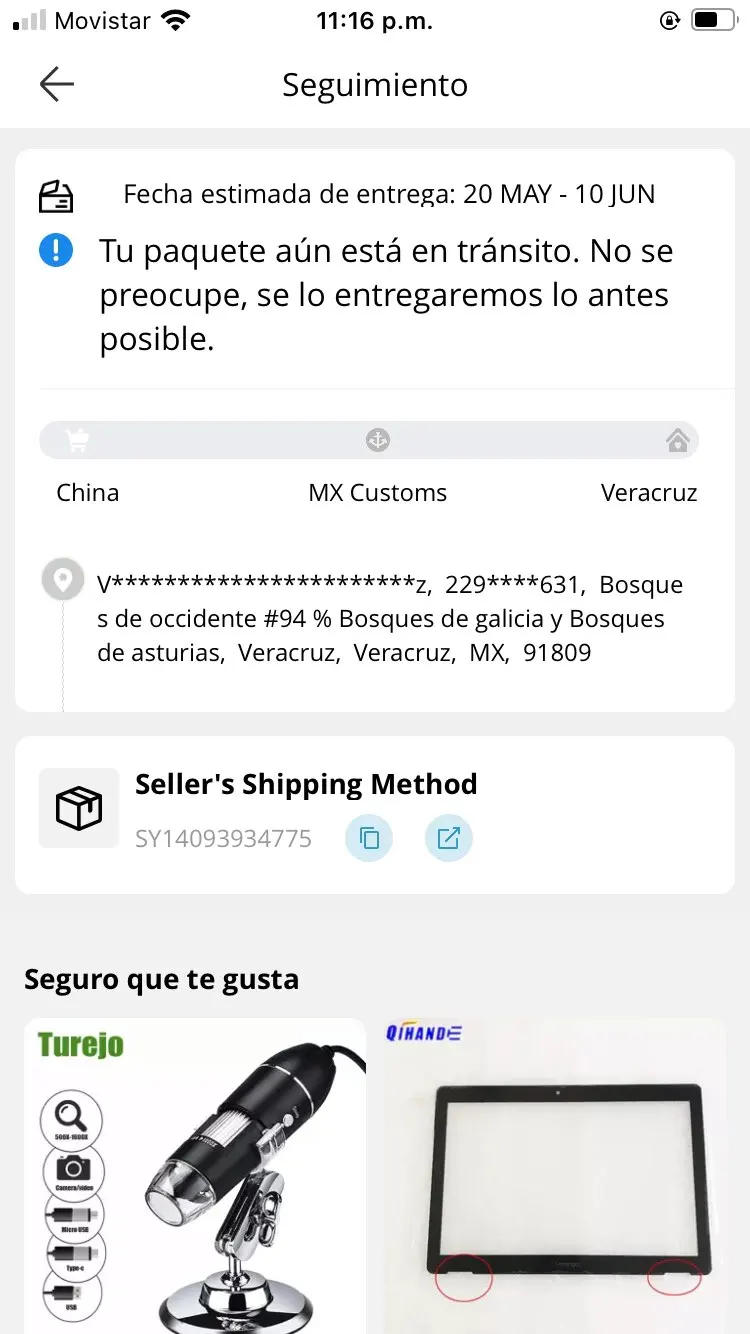750x1334 pixels.
Task: Go back from the Seguimiento screen
Action: pyautogui.click(x=57, y=85)
